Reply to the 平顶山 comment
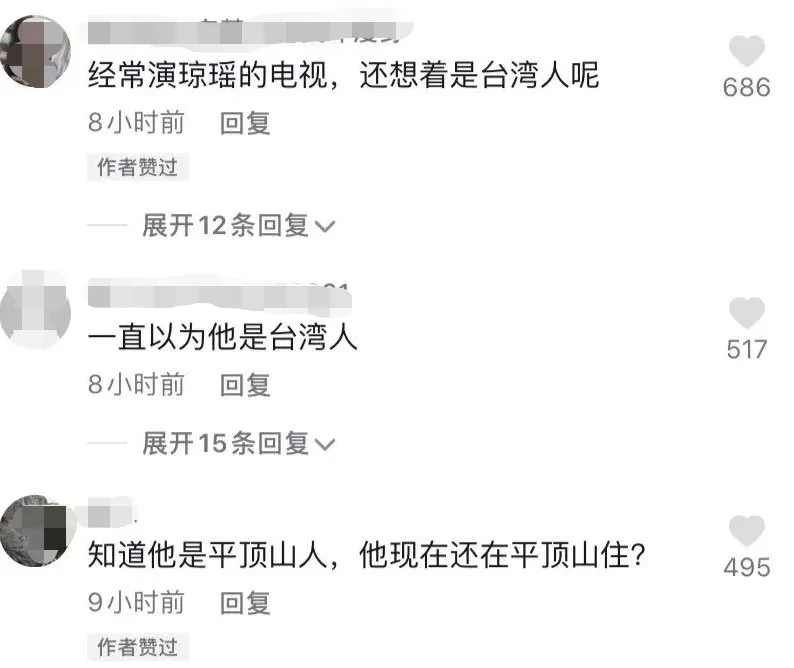The image size is (794, 668). coord(245,602)
